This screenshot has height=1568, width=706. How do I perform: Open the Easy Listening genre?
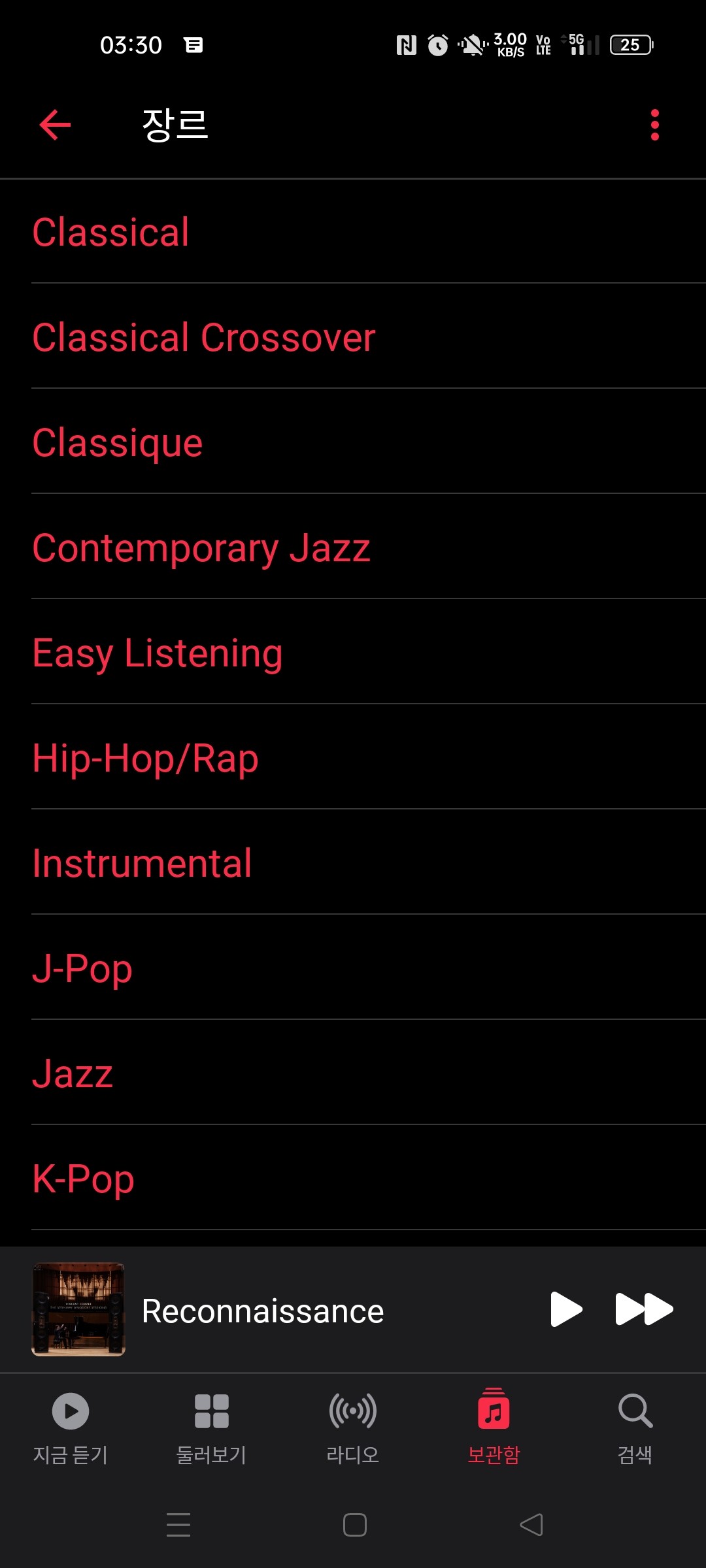[158, 653]
